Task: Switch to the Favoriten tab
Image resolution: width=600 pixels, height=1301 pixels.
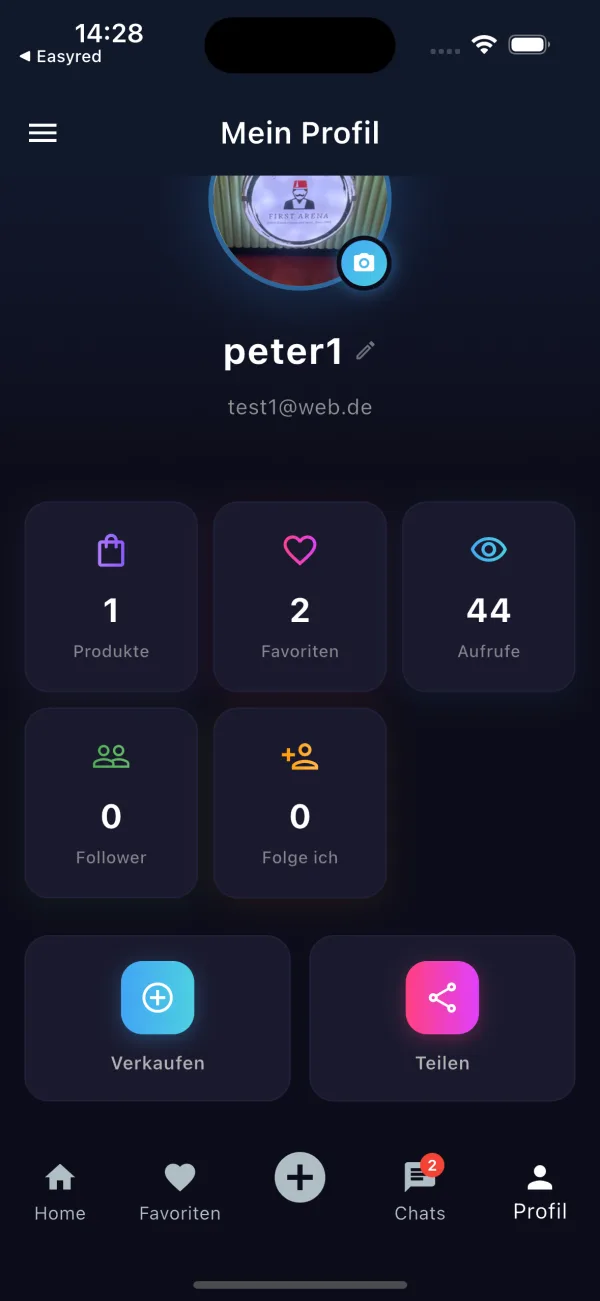Action: click(180, 1192)
